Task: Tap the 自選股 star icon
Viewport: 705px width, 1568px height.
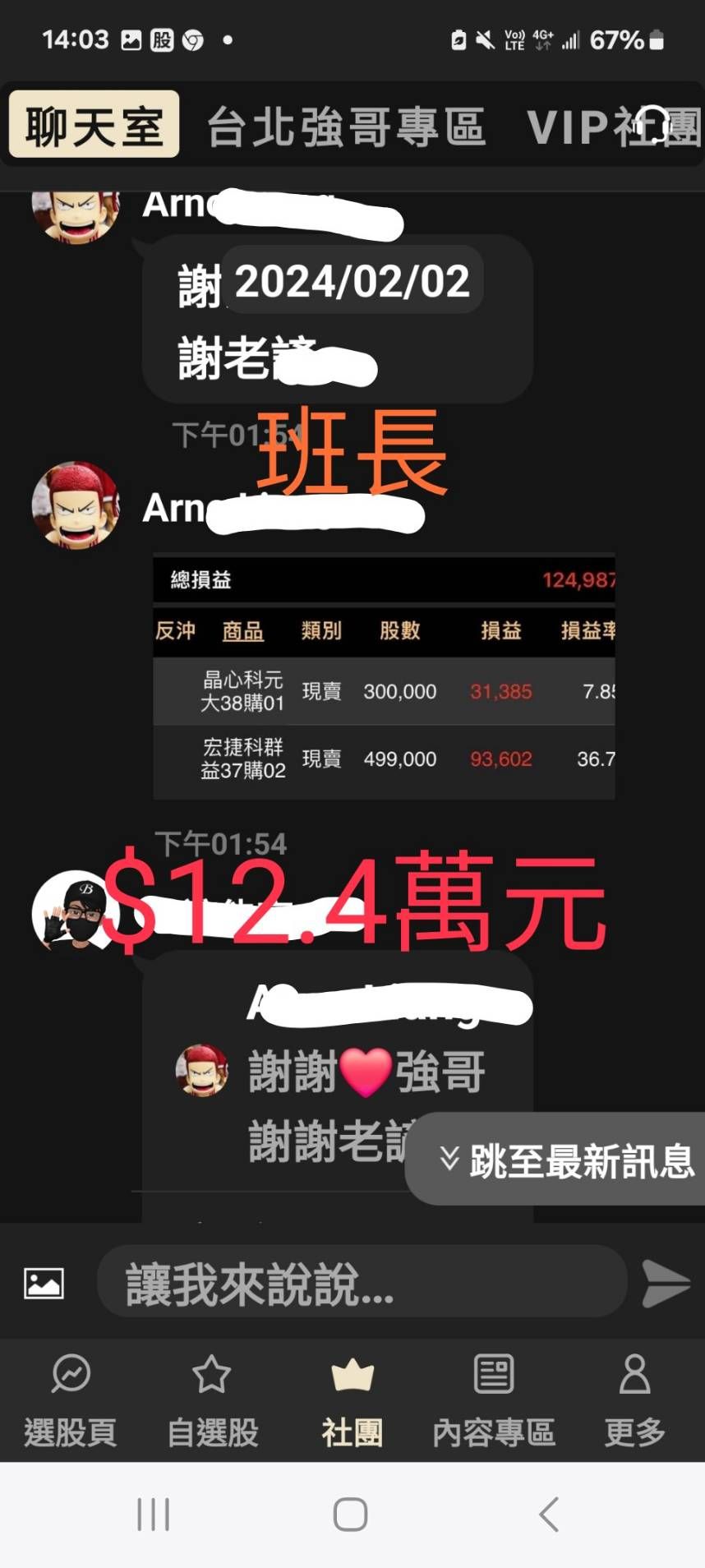Action: point(211,1373)
